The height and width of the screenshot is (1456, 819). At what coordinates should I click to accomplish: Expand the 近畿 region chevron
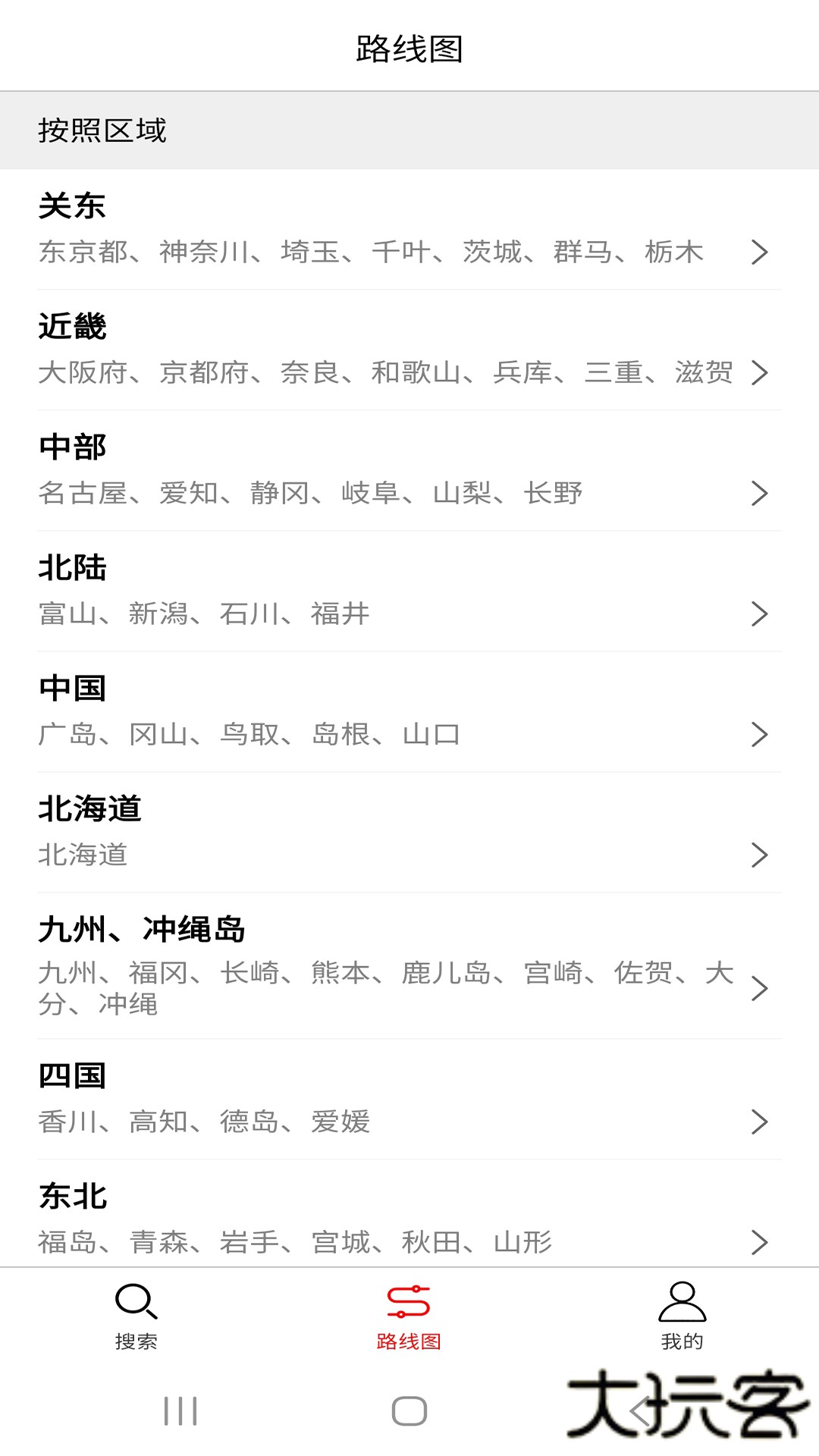[x=761, y=373]
